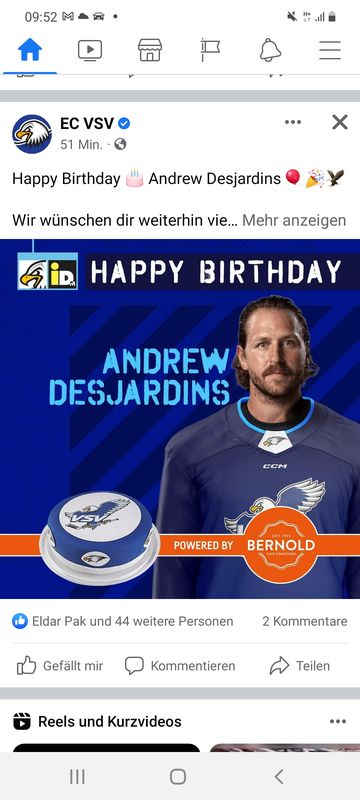360x800 pixels.
Task: Open recent apps from navigation bar
Action: 78,777
